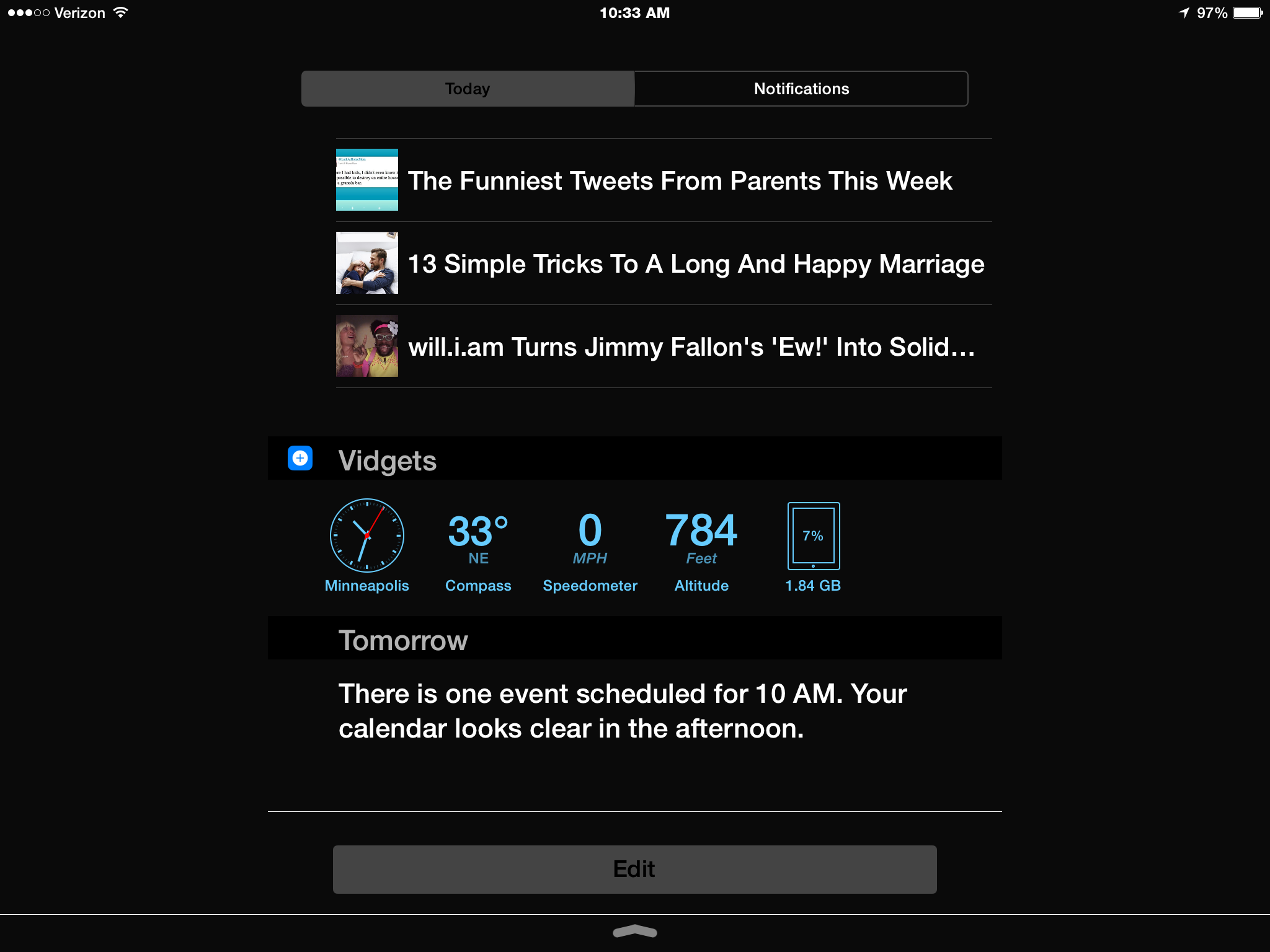Tap the Notification Center grabber handle
This screenshot has width=1270, height=952.
click(634, 932)
